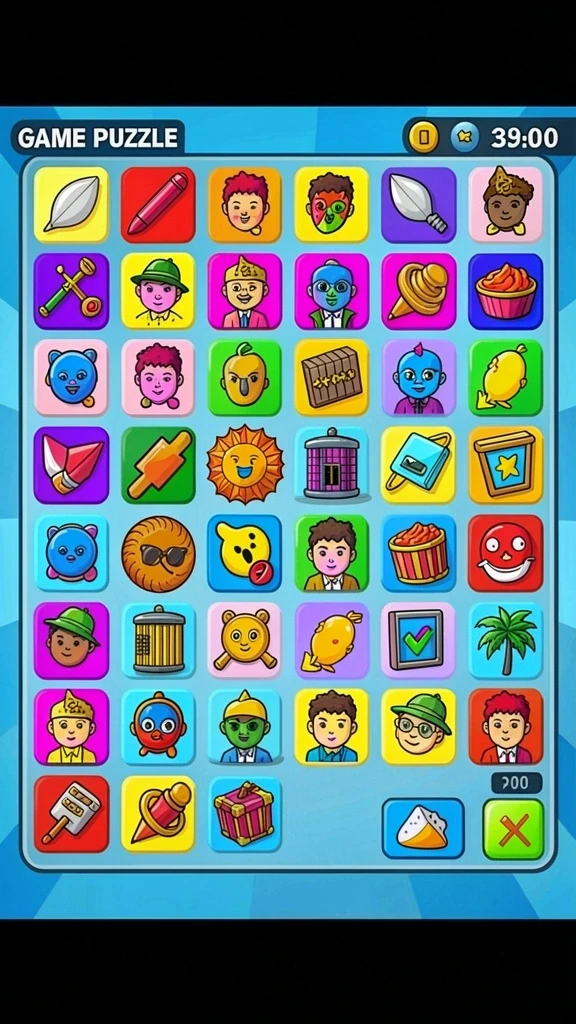Tap the star picture frame tile
576x1024 pixels.
pos(505,465)
